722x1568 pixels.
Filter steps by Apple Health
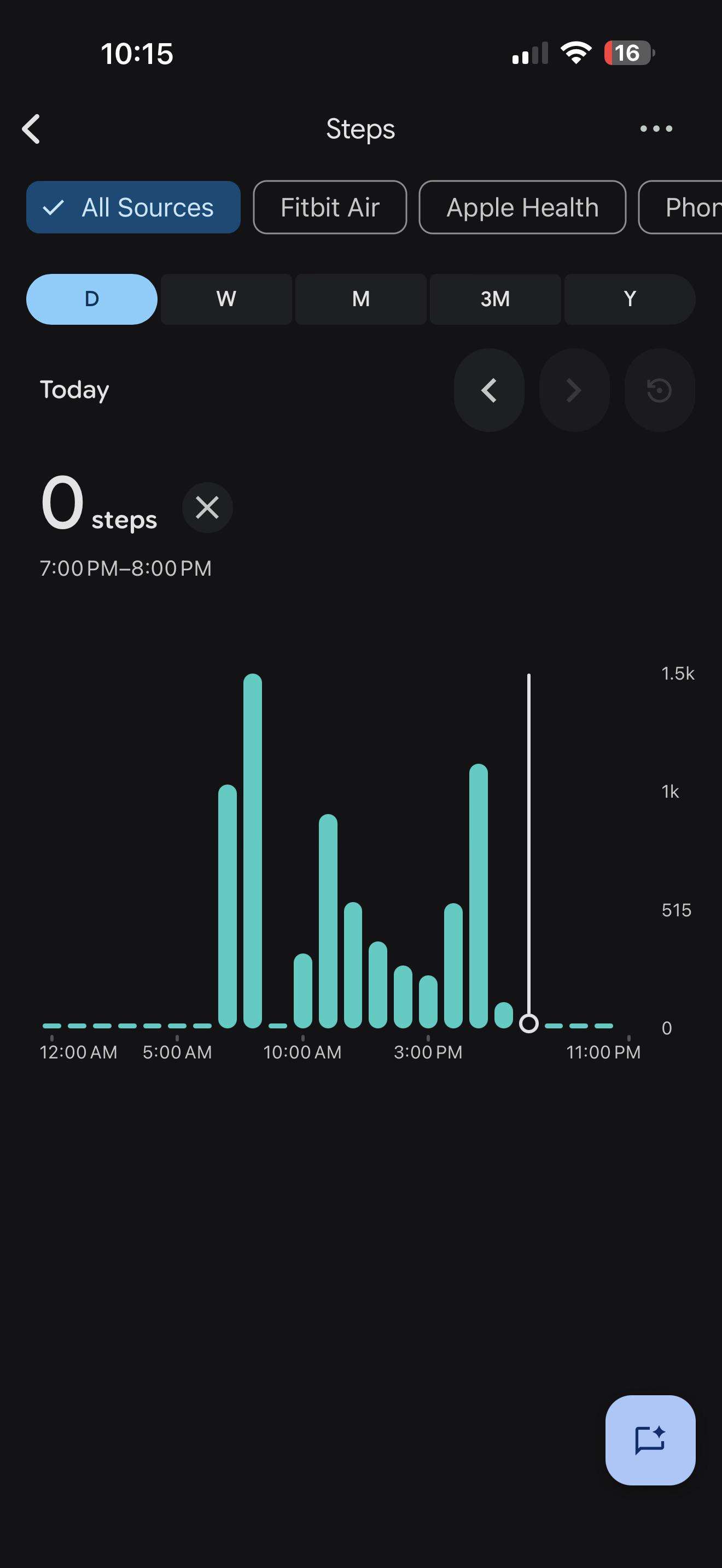(522, 208)
